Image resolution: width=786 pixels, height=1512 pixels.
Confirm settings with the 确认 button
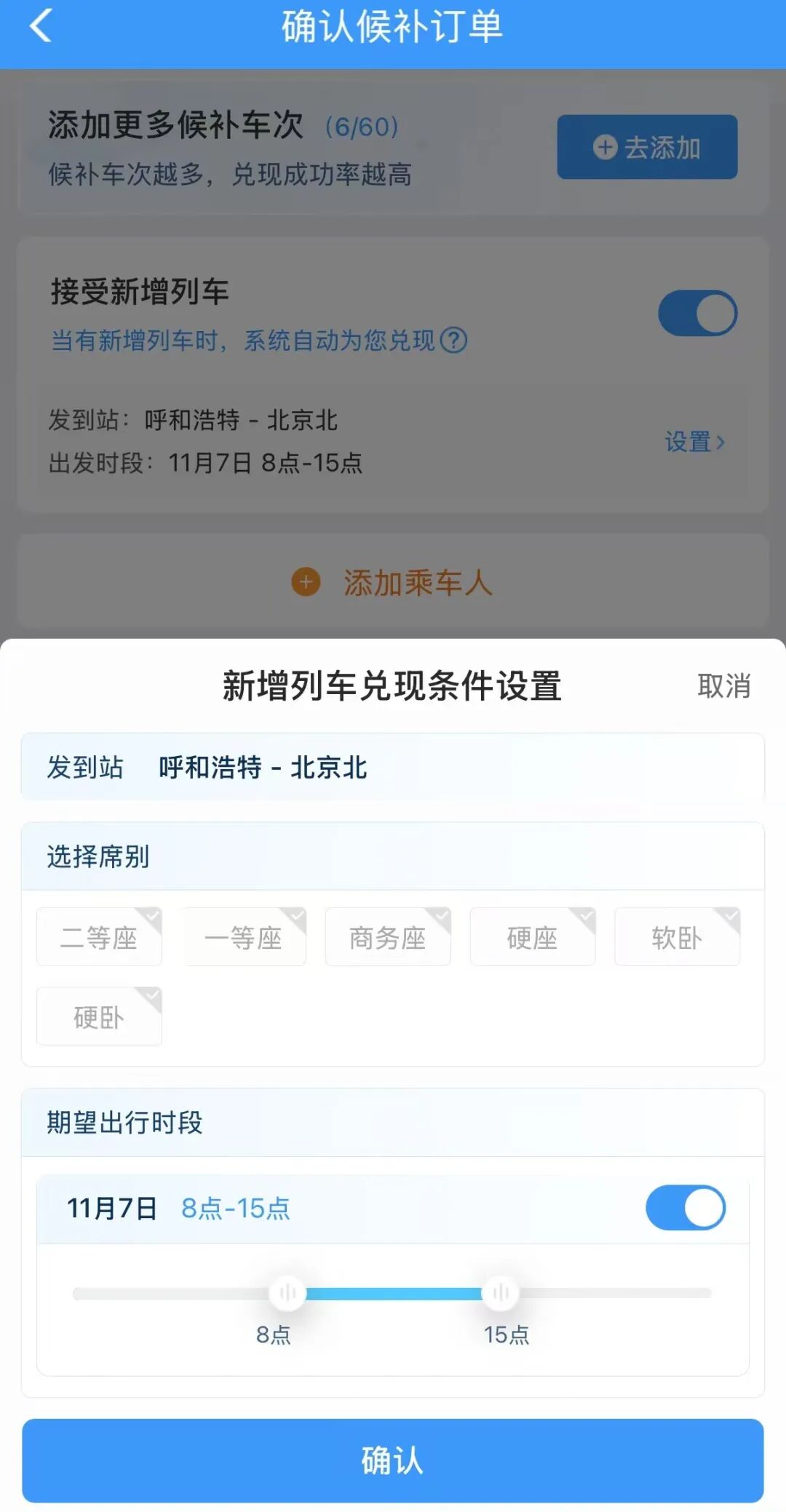coord(392,1460)
